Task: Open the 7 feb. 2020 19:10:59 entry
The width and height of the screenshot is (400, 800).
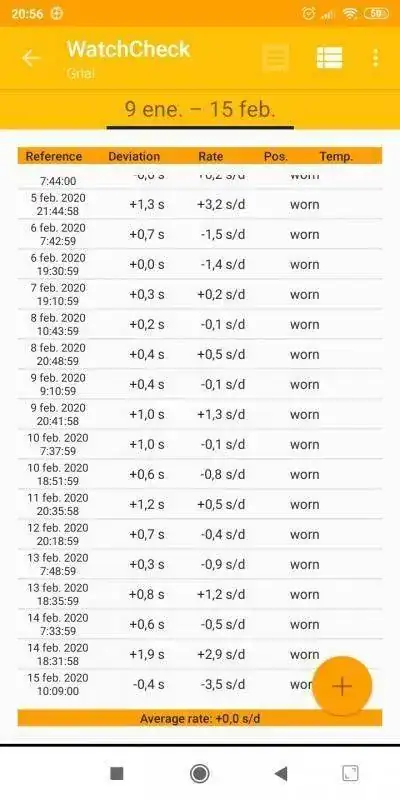Action: tap(200, 294)
